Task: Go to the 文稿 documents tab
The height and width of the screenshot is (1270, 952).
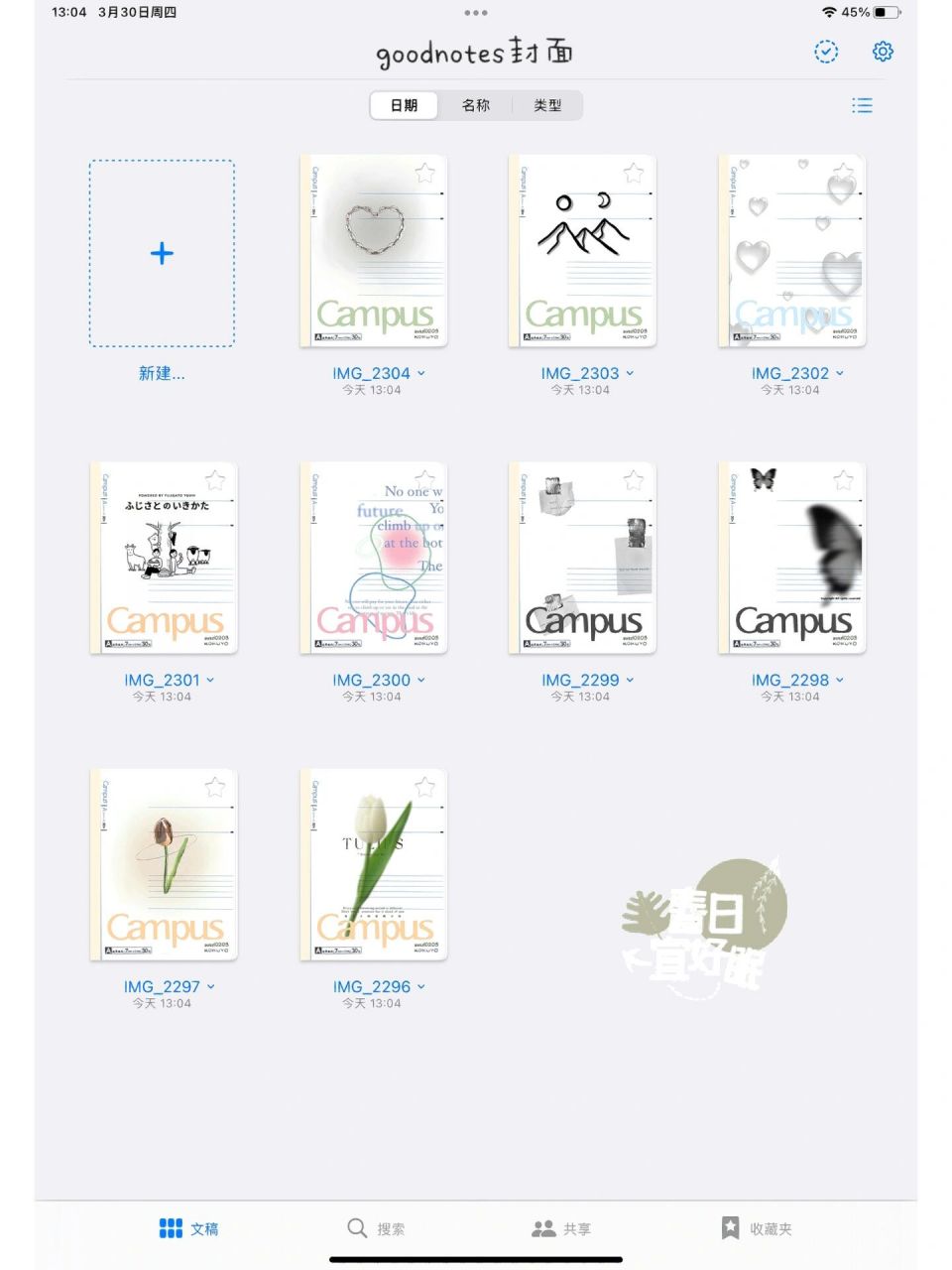Action: (188, 1228)
